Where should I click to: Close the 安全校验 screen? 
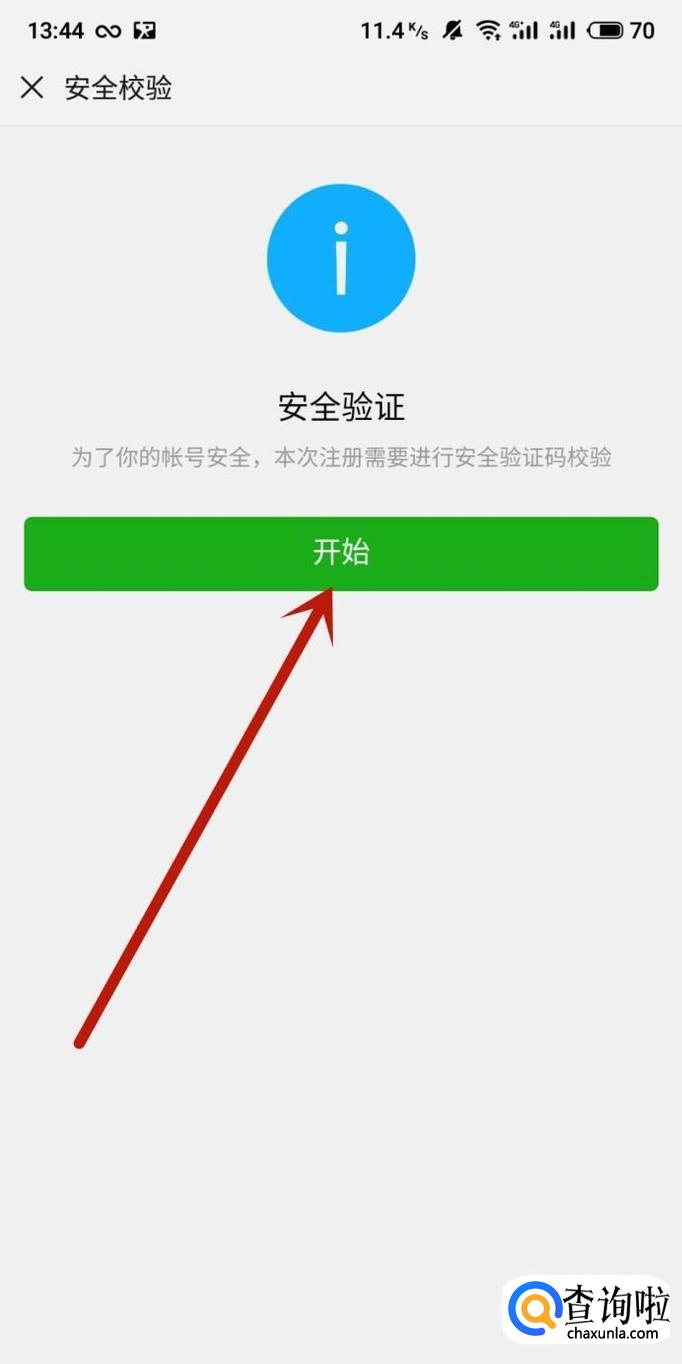[x=32, y=88]
